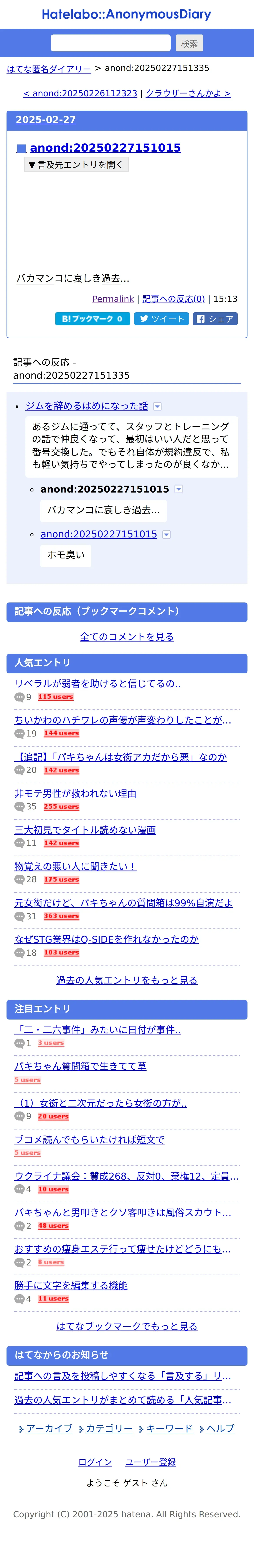This screenshot has width=254, height=1568.
Task: Tap the 検索 search button
Action: pyautogui.click(x=190, y=43)
